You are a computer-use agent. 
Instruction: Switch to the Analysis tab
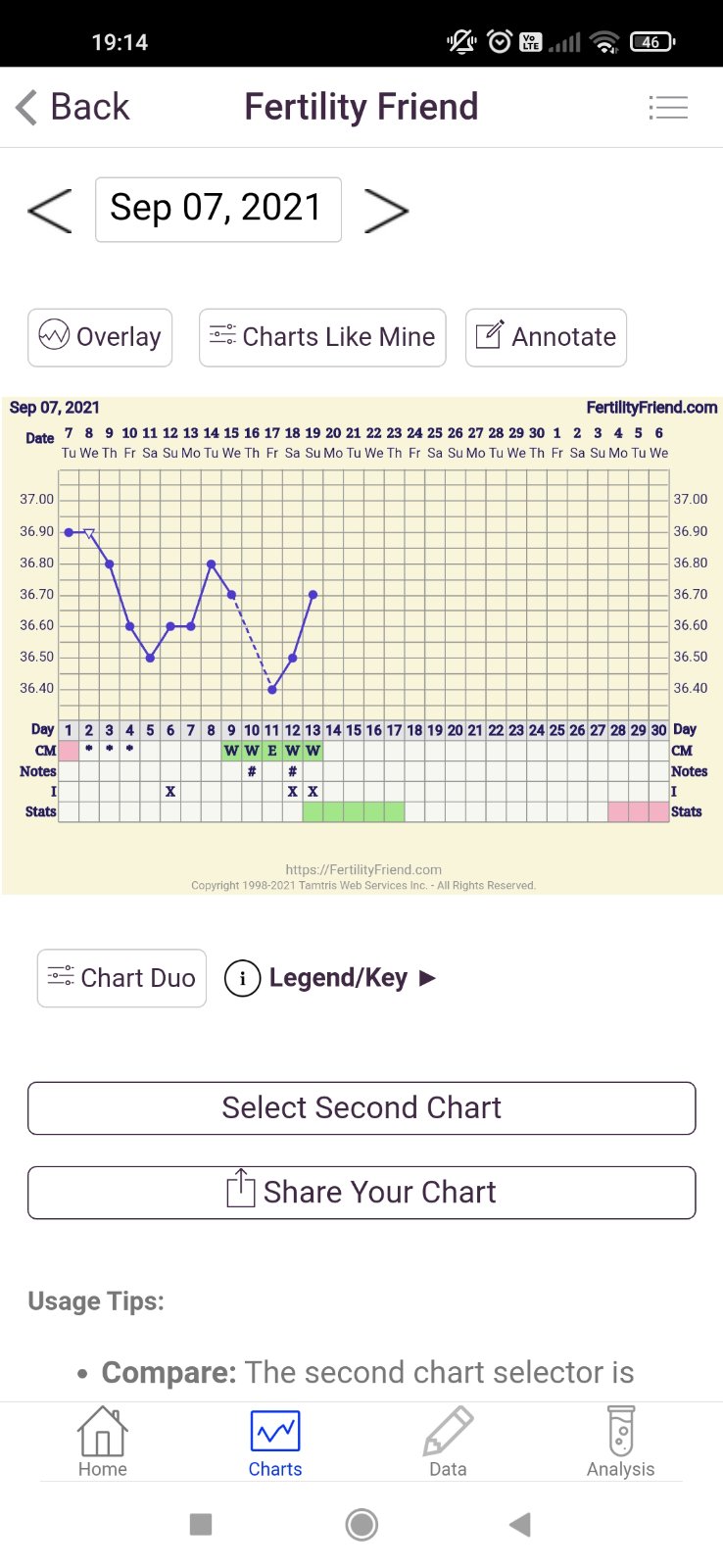[x=620, y=1442]
